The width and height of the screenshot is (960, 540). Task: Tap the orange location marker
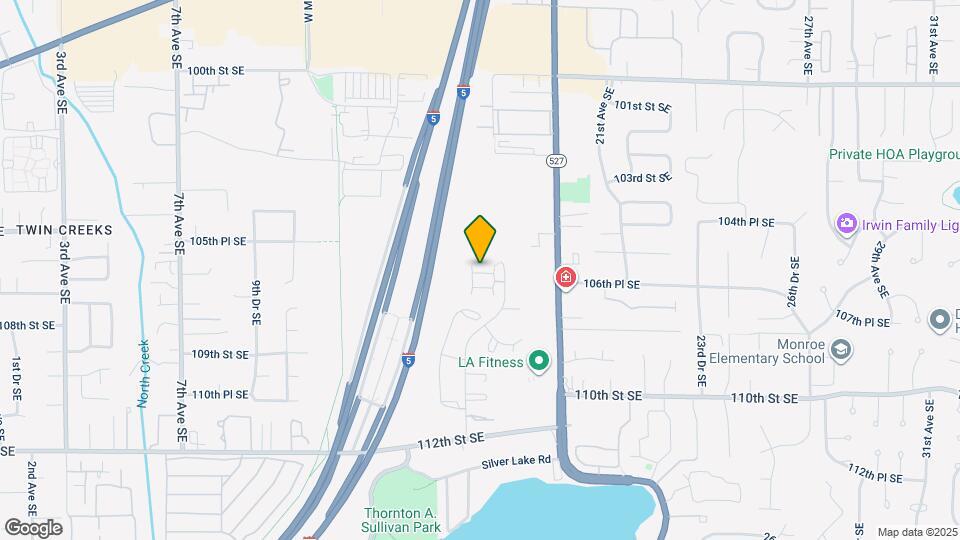point(480,239)
